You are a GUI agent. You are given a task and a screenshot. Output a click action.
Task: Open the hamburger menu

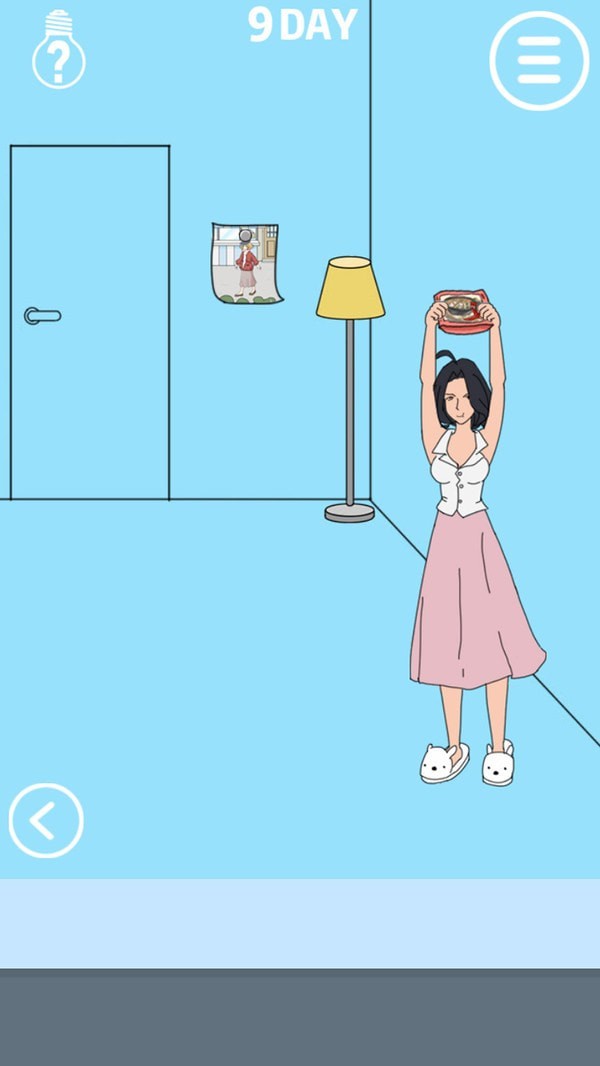pos(539,60)
